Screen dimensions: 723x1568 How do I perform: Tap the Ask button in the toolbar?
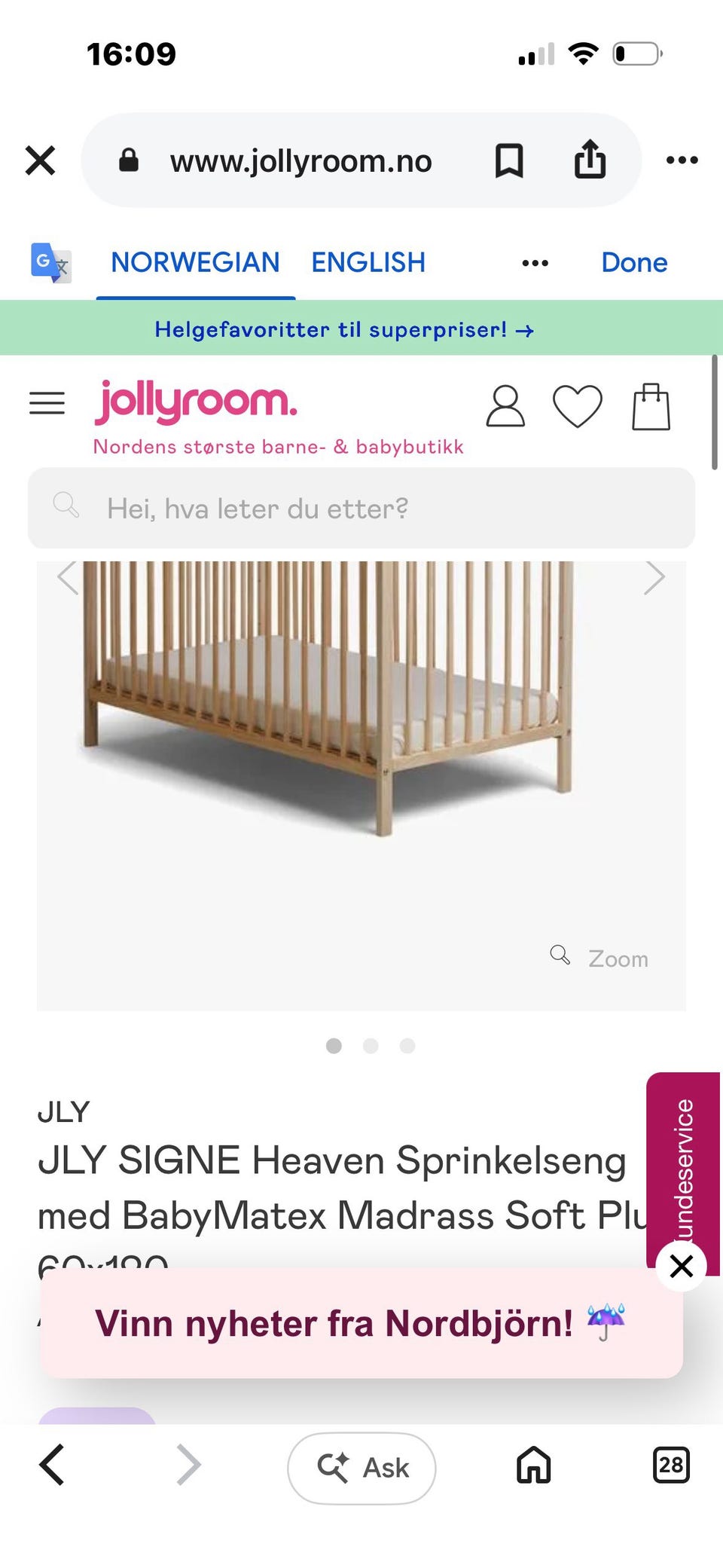(x=361, y=1468)
